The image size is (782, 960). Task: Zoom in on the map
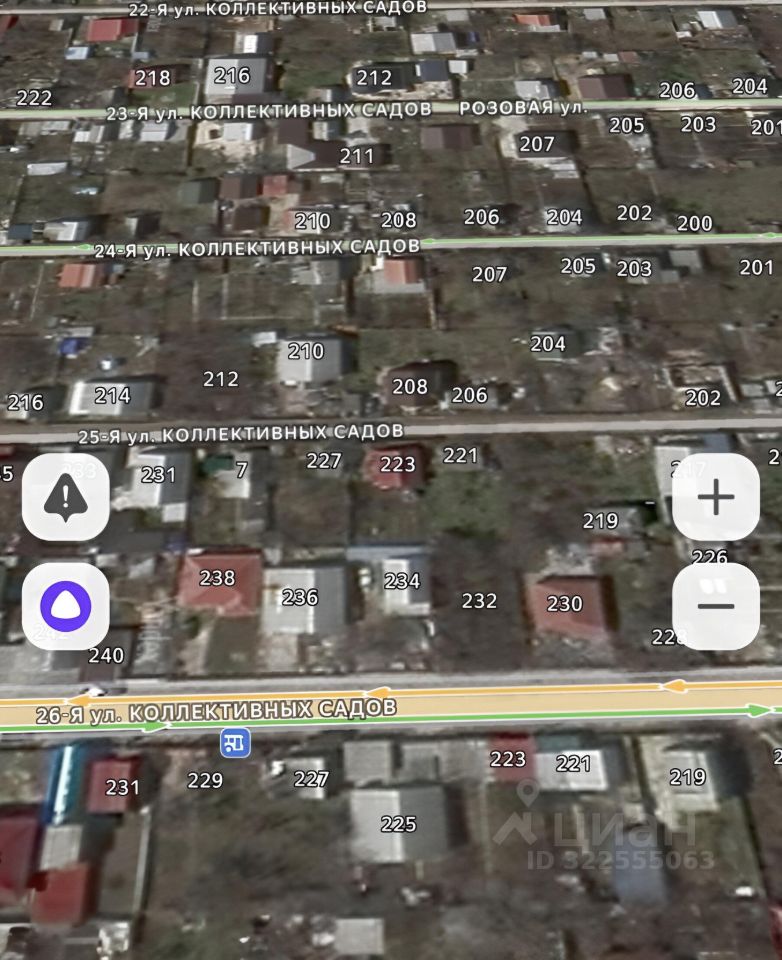tap(715, 497)
